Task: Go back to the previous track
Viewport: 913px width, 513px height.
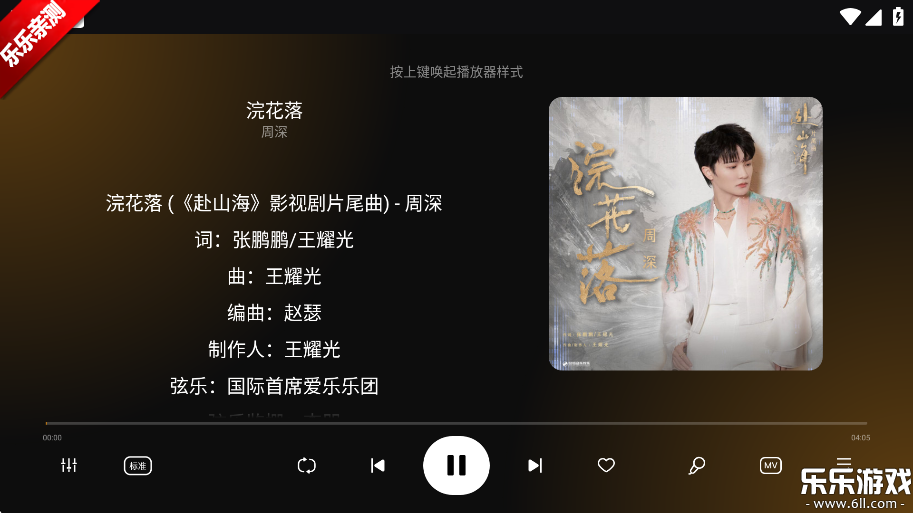Action: pos(377,465)
